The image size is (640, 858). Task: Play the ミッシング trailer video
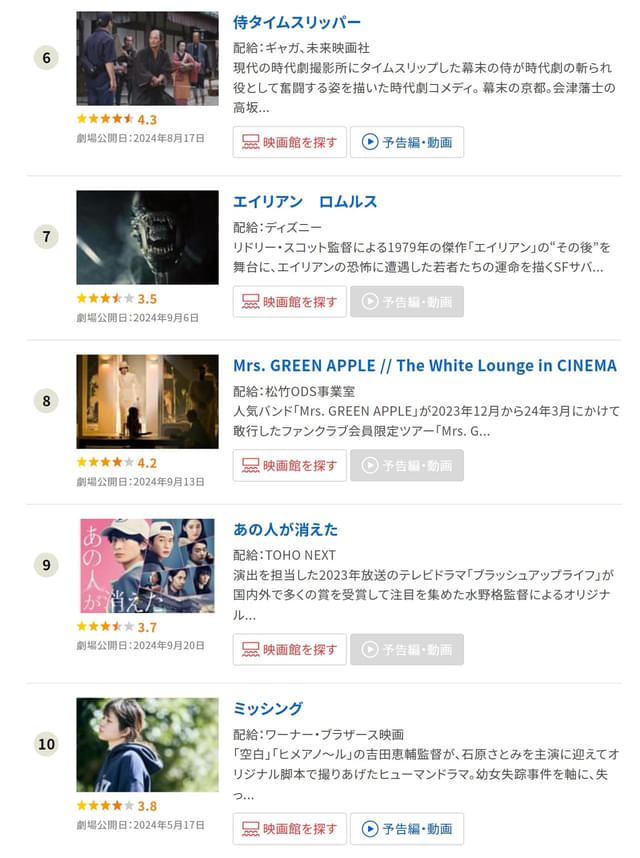coord(407,828)
